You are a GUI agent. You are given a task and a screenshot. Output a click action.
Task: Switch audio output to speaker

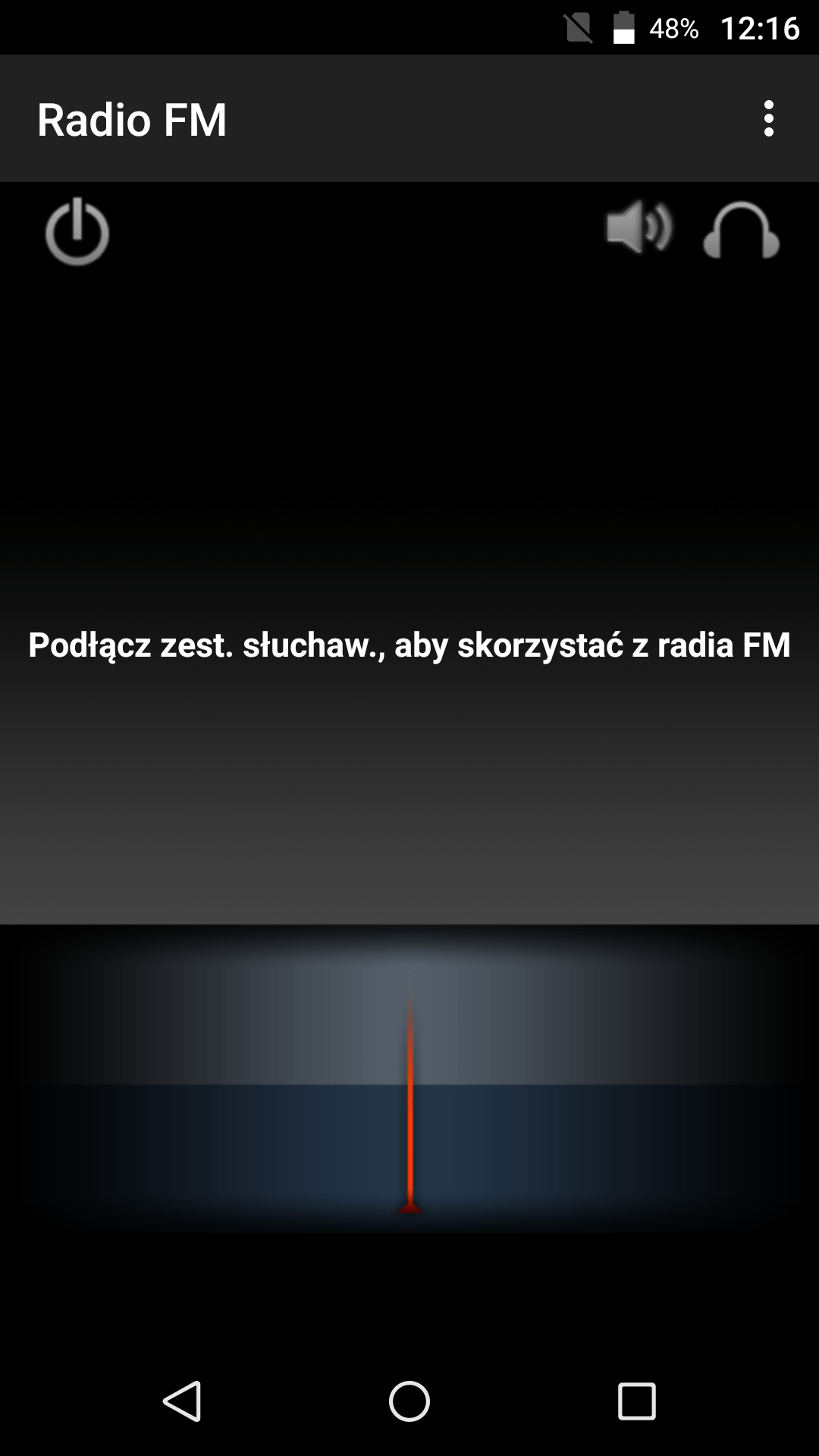click(639, 227)
